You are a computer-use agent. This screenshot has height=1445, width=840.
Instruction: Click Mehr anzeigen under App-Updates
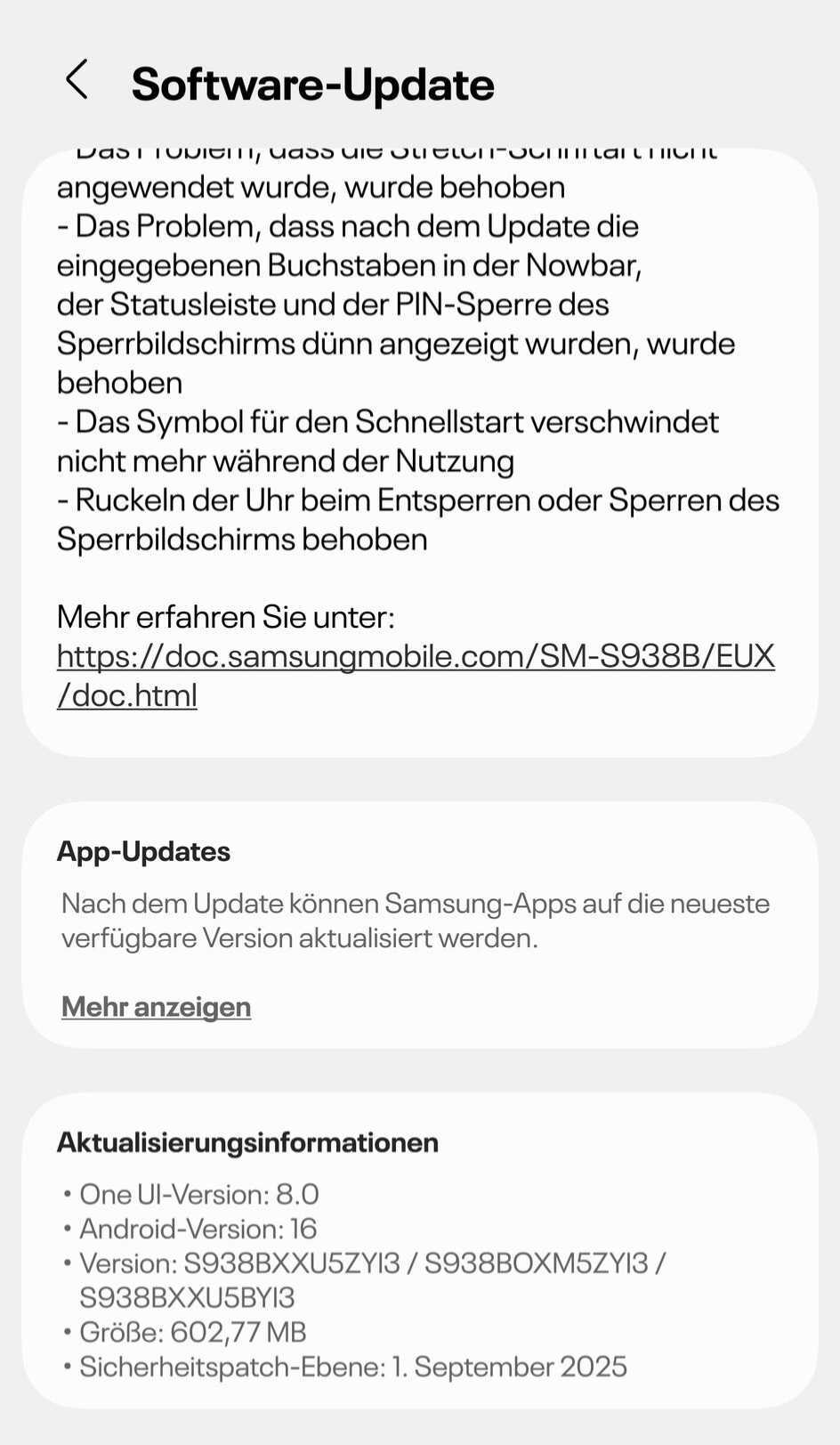pos(155,1006)
